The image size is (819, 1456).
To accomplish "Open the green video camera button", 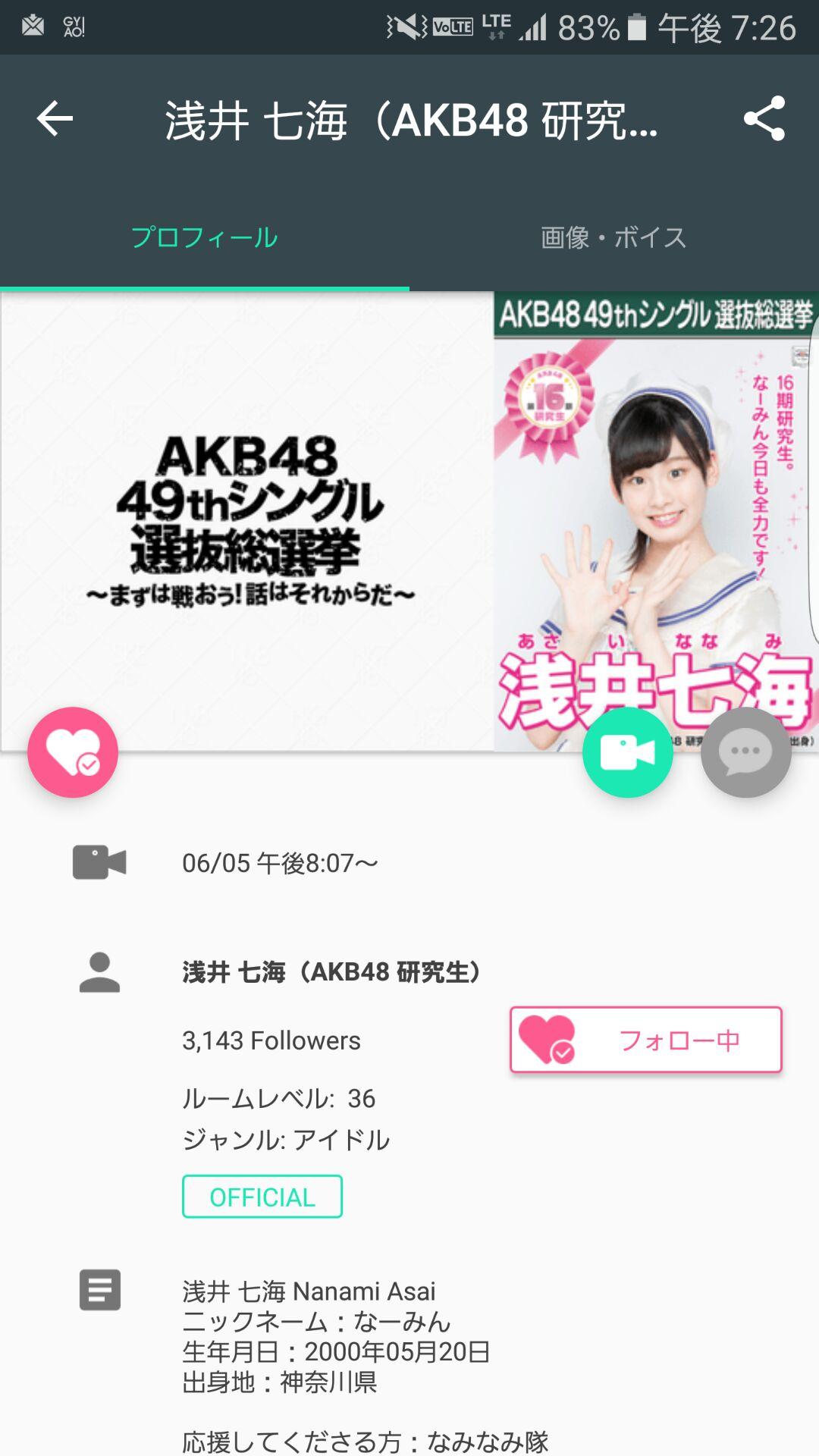I will coord(627,752).
